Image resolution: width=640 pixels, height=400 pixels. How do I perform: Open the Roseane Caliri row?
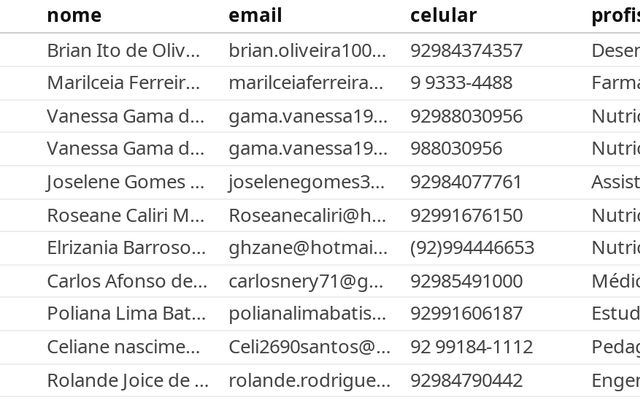pos(124,215)
